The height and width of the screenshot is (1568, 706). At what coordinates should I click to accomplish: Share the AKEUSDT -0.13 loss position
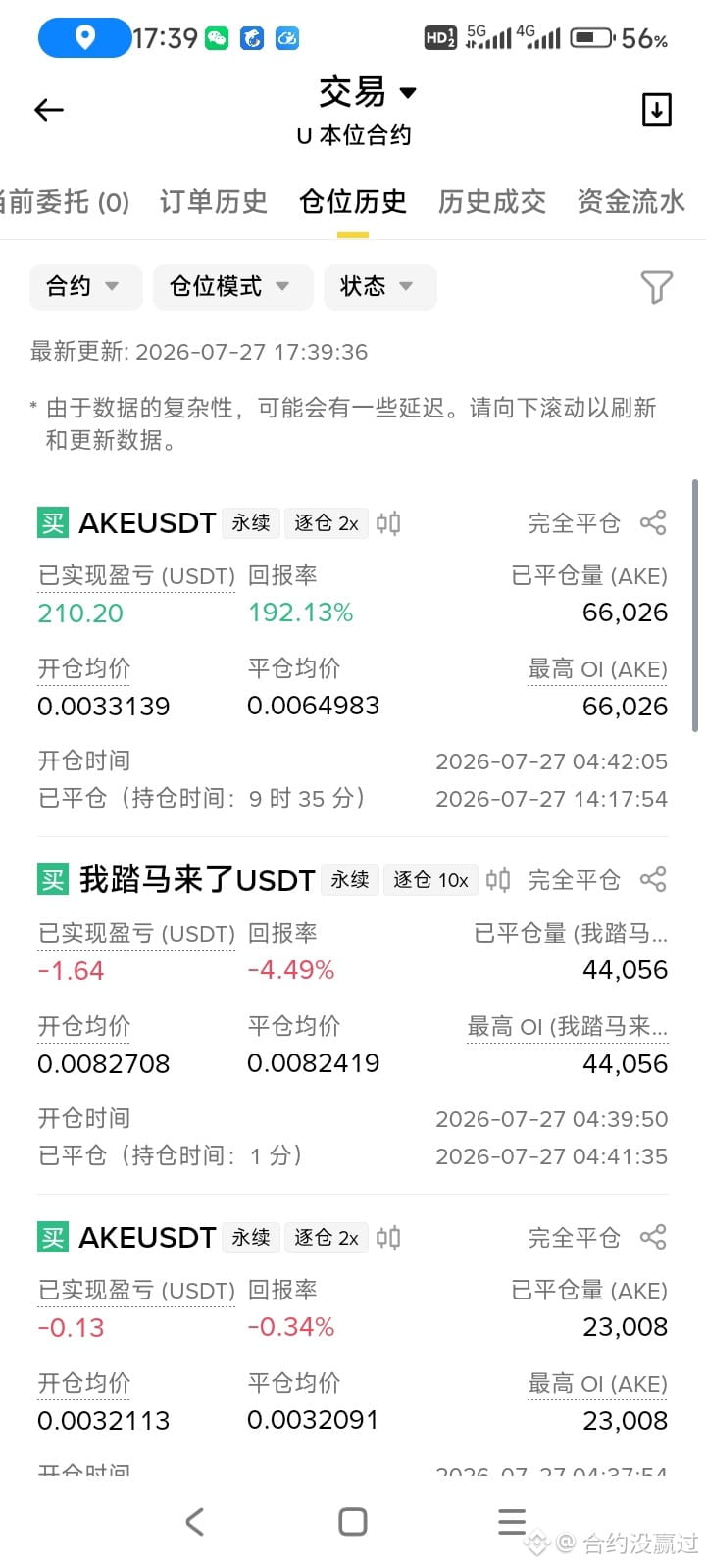[x=653, y=1238]
